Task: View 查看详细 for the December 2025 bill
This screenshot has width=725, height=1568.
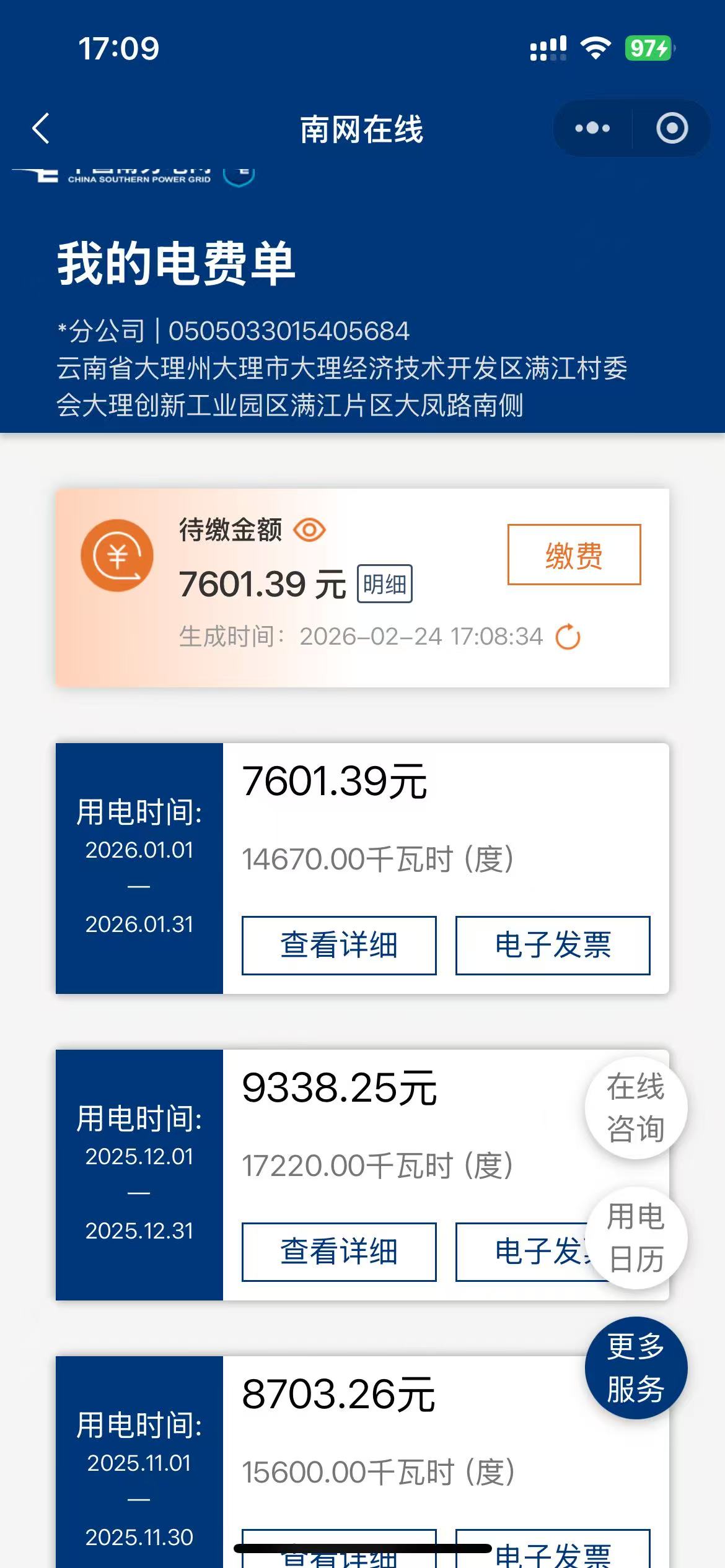Action: (339, 1252)
